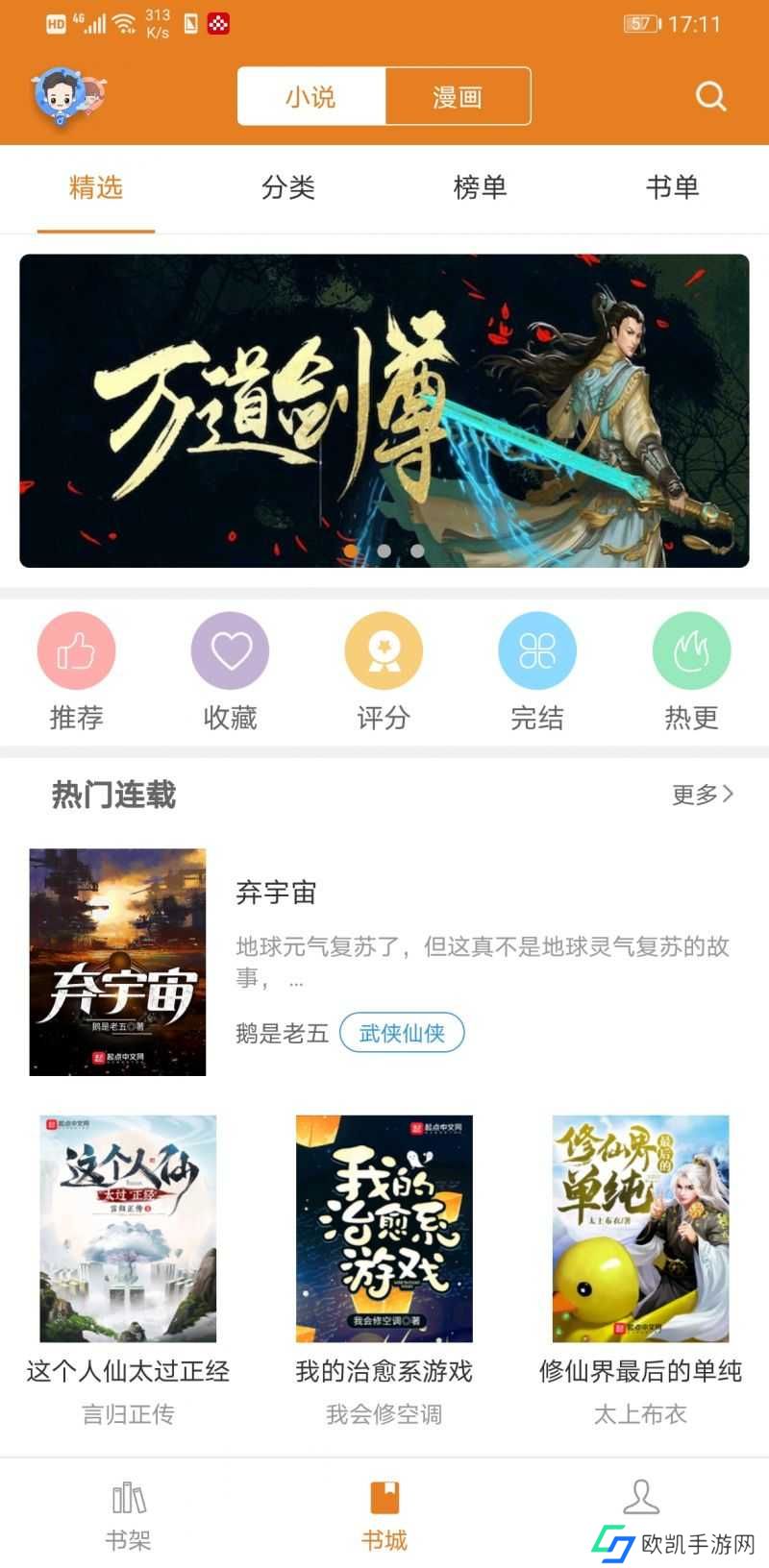Screen dimensions: 769x1568
Task: Go to the 书单 tab
Action: click(x=672, y=187)
